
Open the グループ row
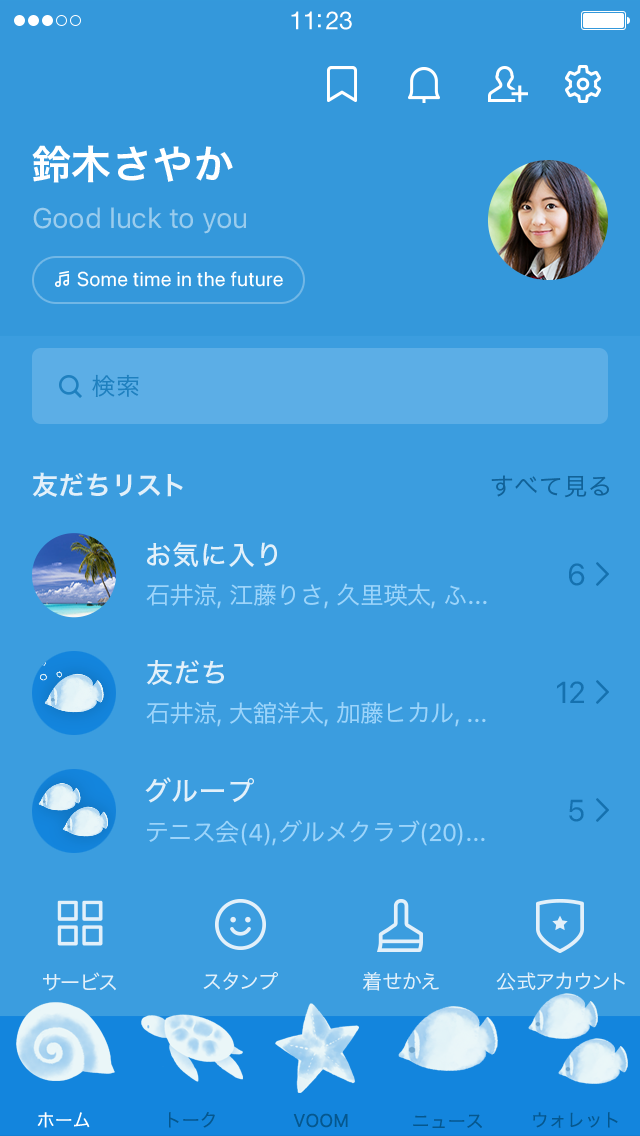click(320, 810)
